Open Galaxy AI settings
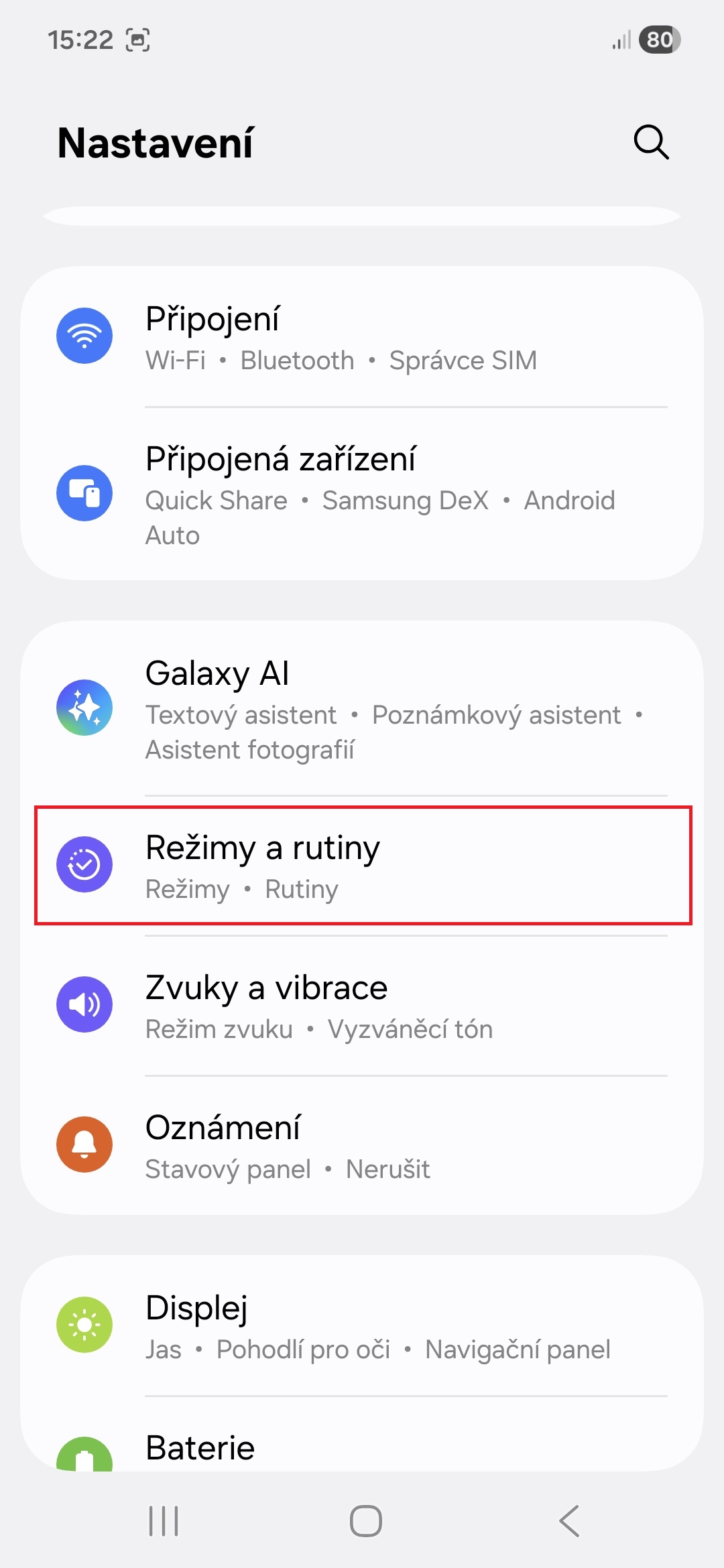 pos(362,709)
